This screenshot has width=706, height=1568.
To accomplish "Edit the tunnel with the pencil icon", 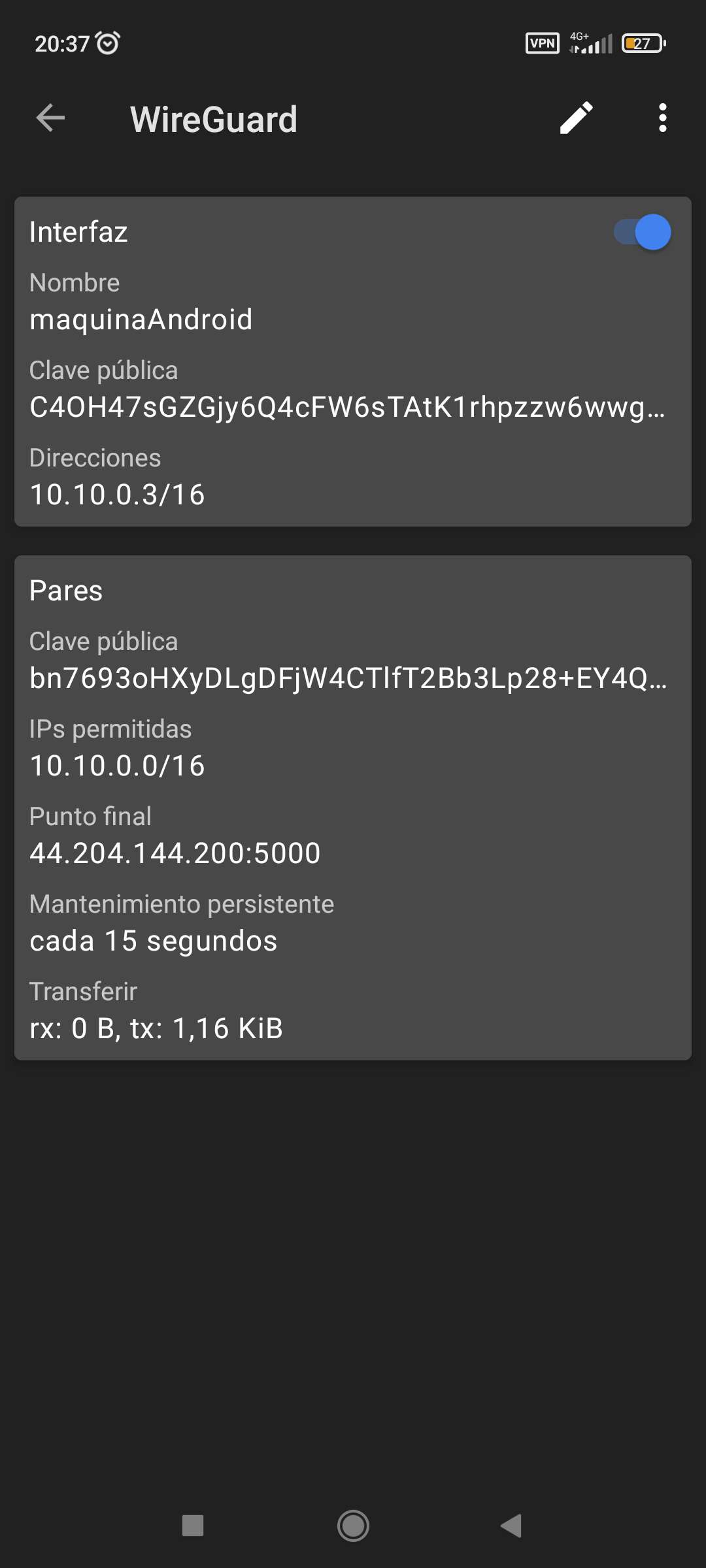I will (576, 118).
